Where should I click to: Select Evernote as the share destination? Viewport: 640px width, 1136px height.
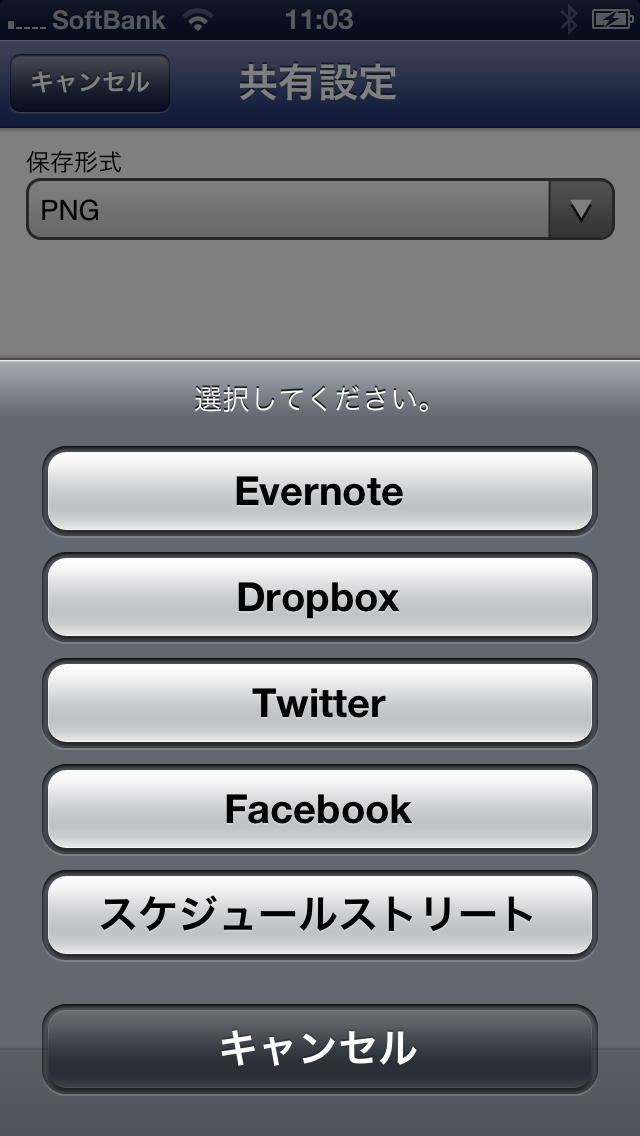319,491
